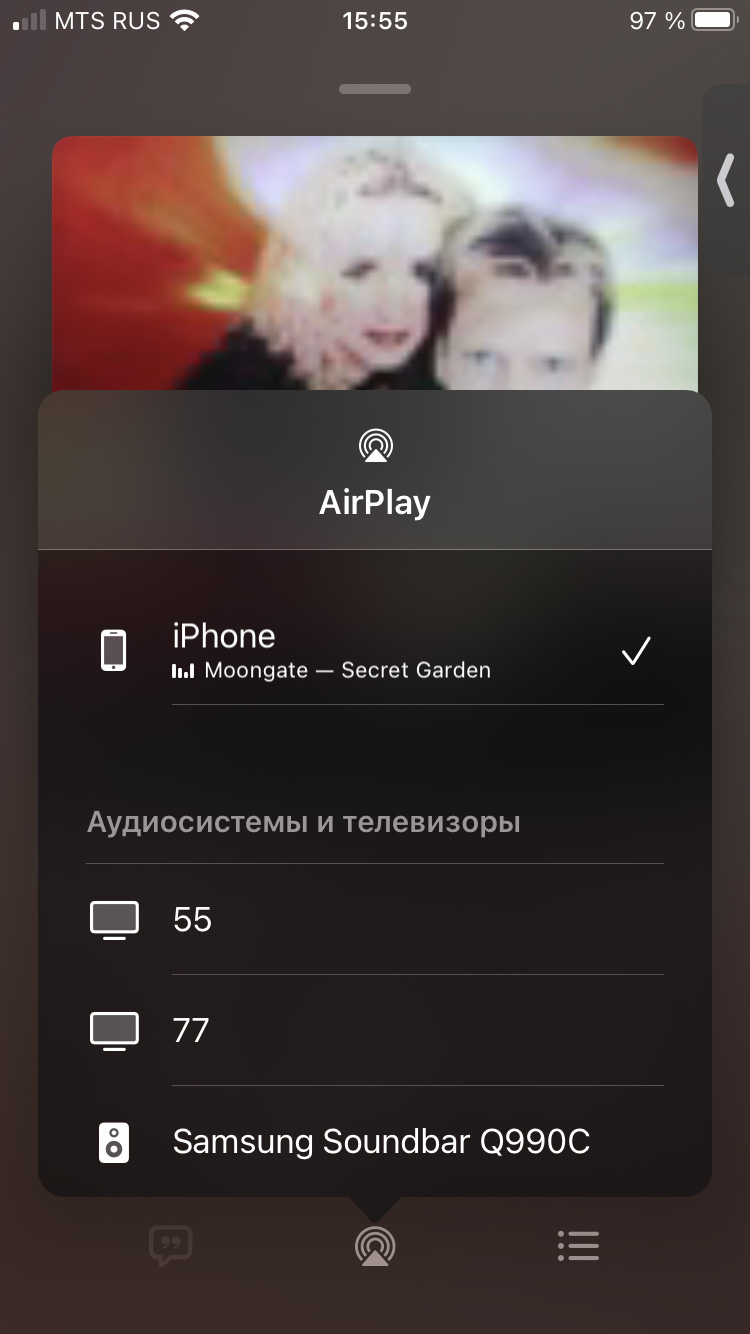Tap the grabber handle above the artwork

tap(375, 89)
